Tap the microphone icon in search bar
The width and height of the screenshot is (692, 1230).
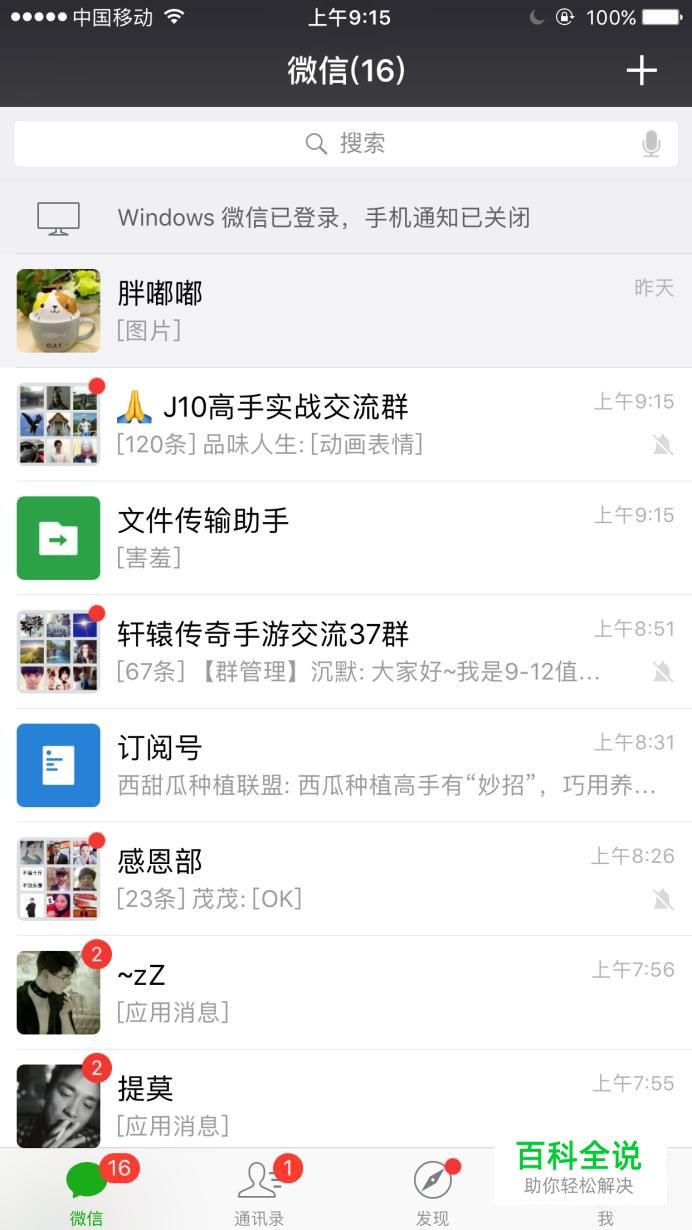tap(651, 144)
